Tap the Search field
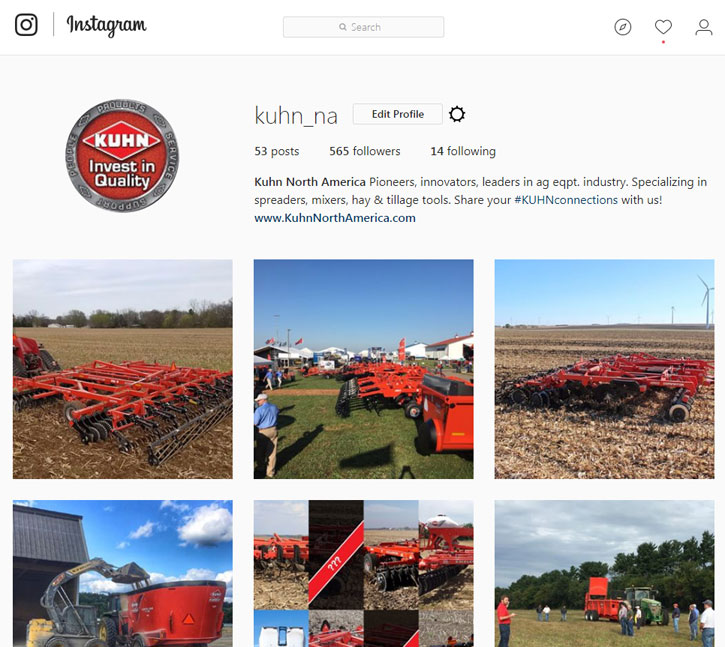The image size is (725, 647). (x=363, y=27)
